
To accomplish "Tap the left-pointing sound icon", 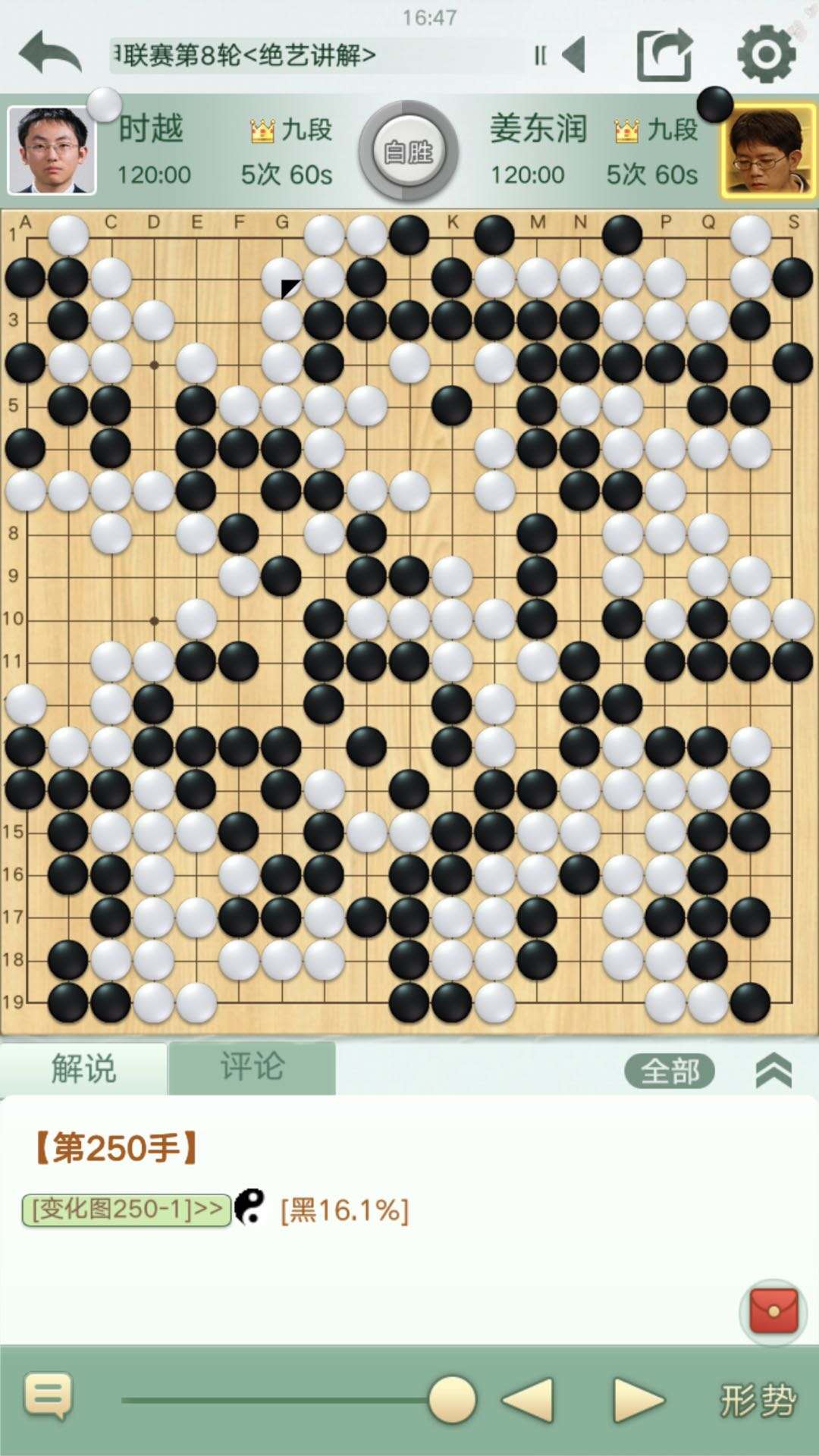I will click(x=573, y=55).
